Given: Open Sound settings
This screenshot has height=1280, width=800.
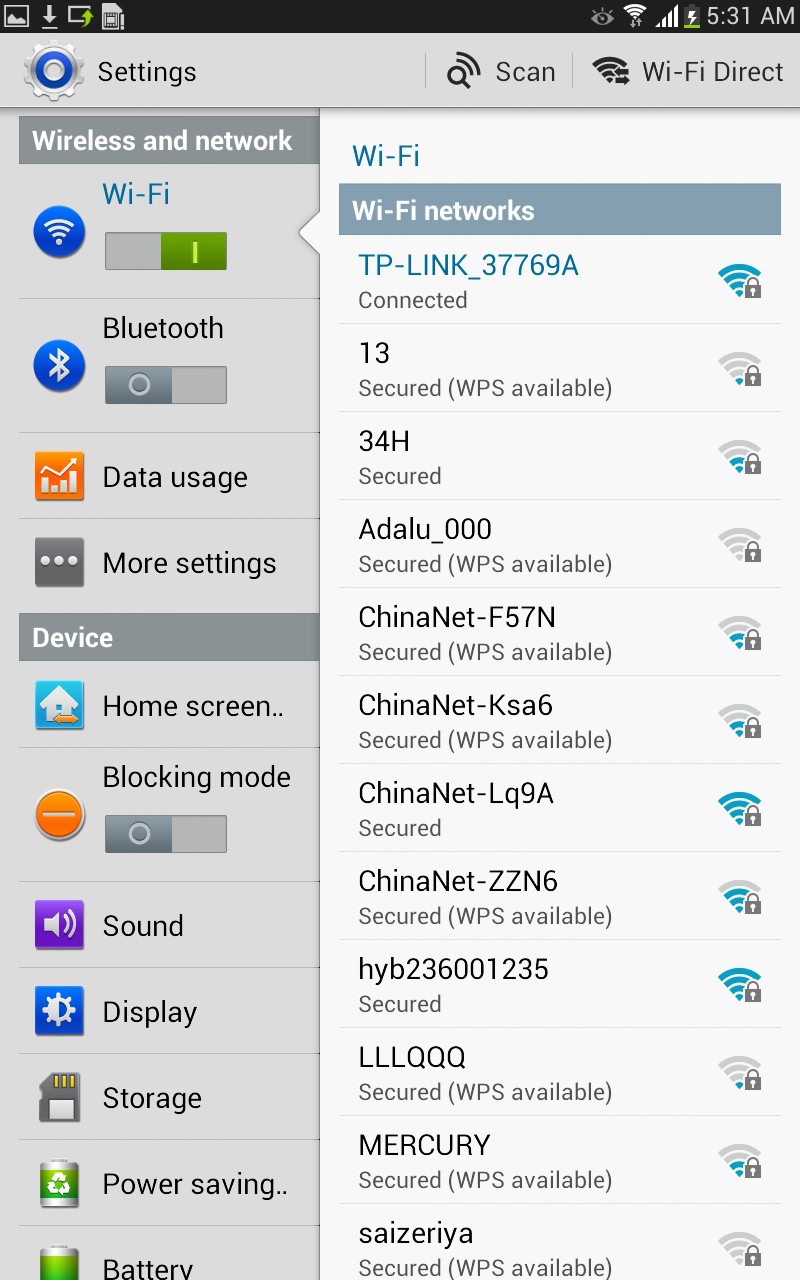Looking at the screenshot, I should point(142,925).
